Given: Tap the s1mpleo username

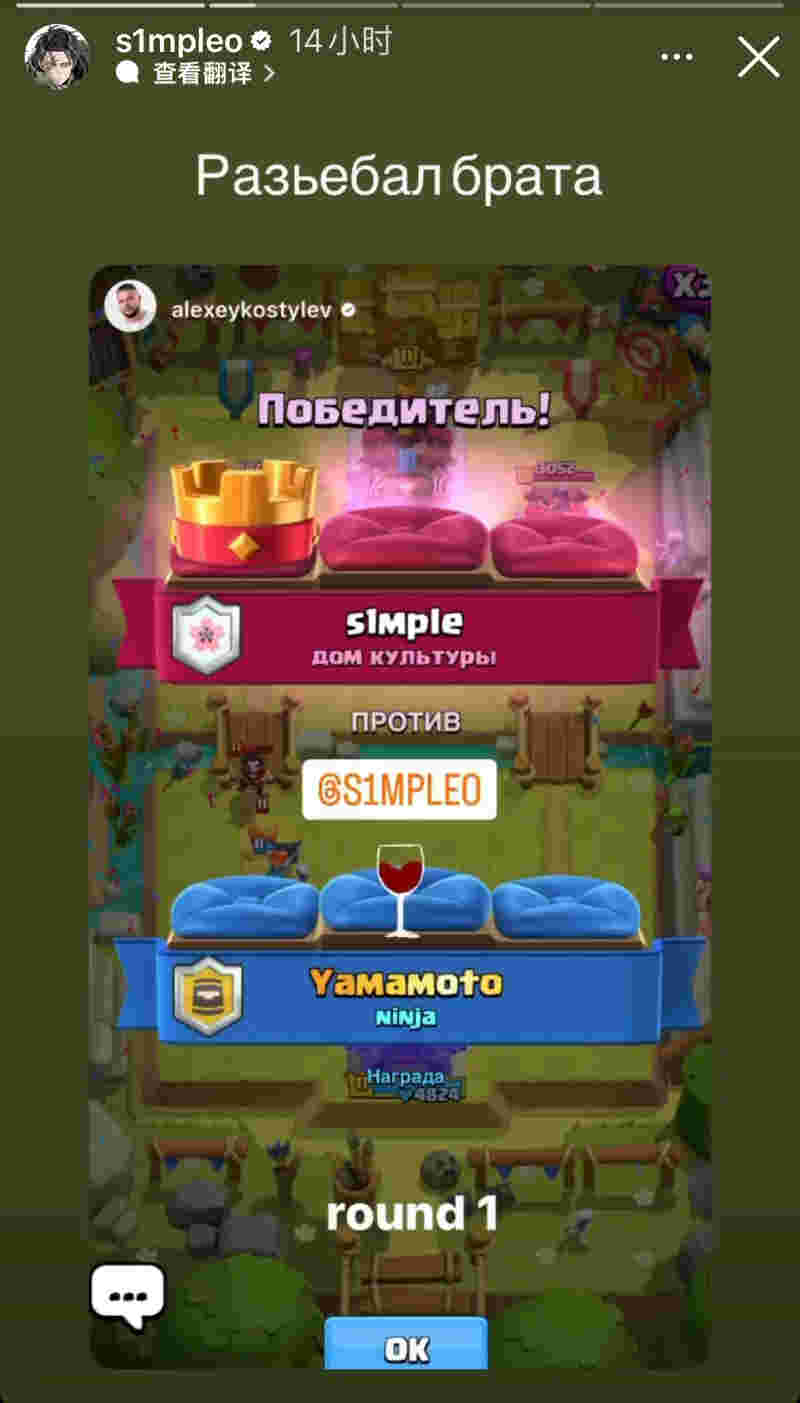Looking at the screenshot, I should click(180, 42).
